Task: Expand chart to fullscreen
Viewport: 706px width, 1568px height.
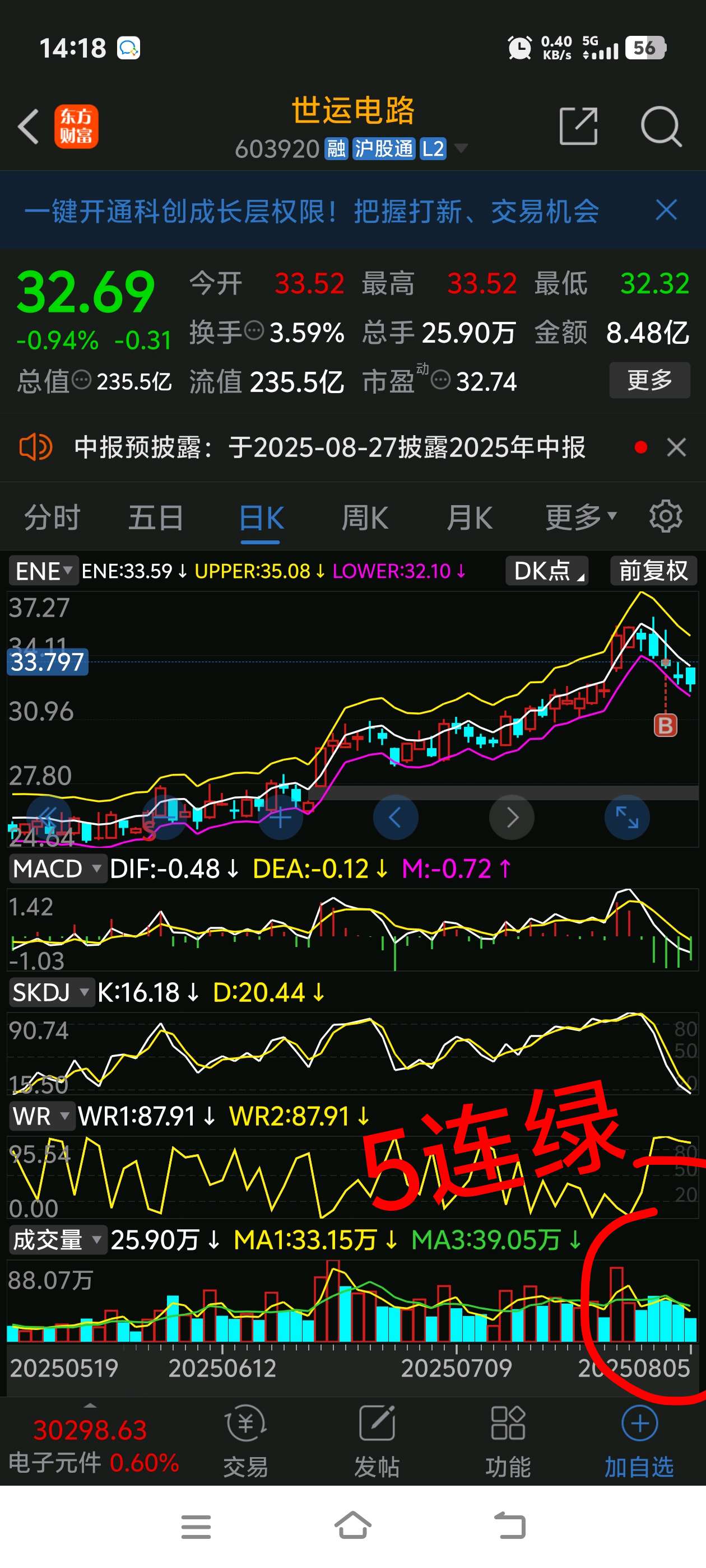Action: (627, 818)
